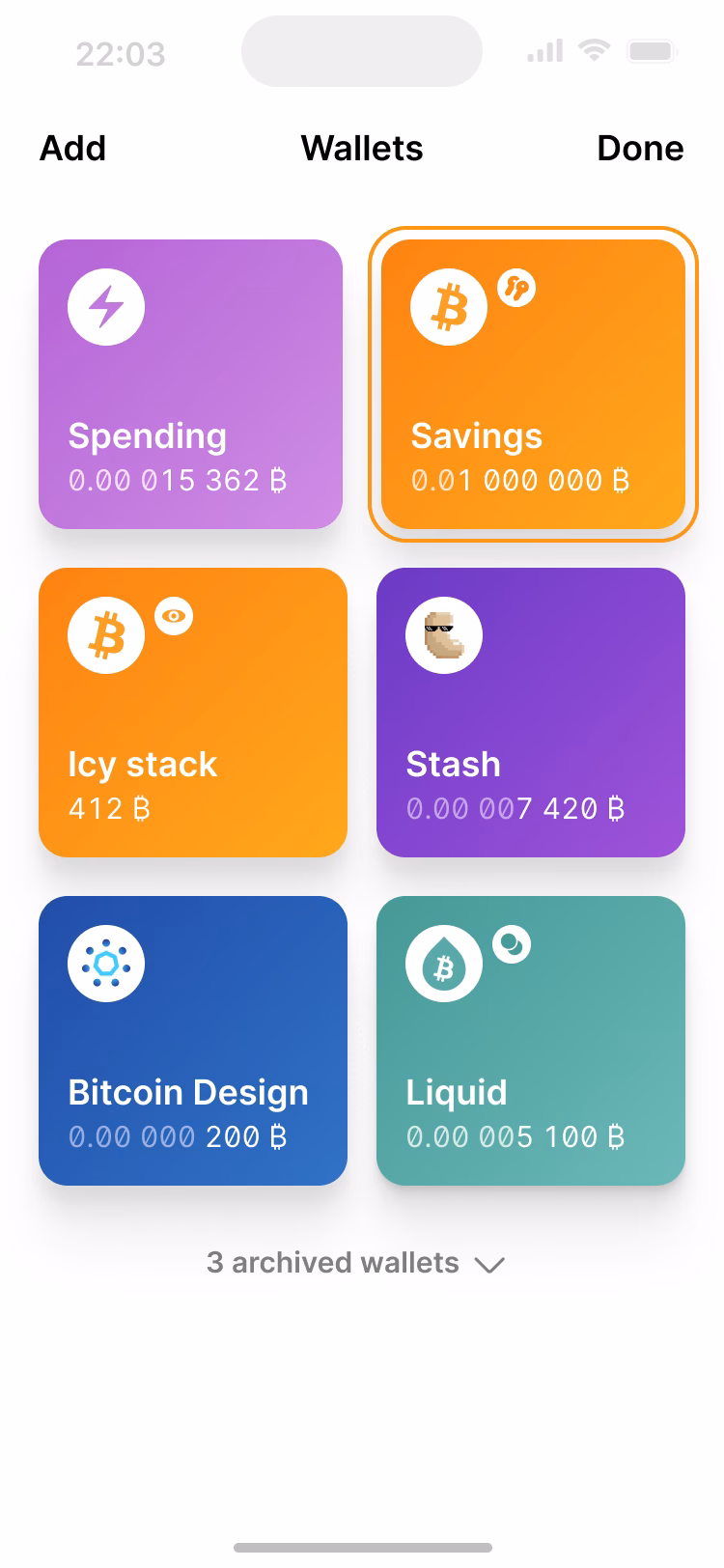This screenshot has width=724, height=1568.
Task: Click the Wi-Fi indicator in the status bar
Action: 592,50
